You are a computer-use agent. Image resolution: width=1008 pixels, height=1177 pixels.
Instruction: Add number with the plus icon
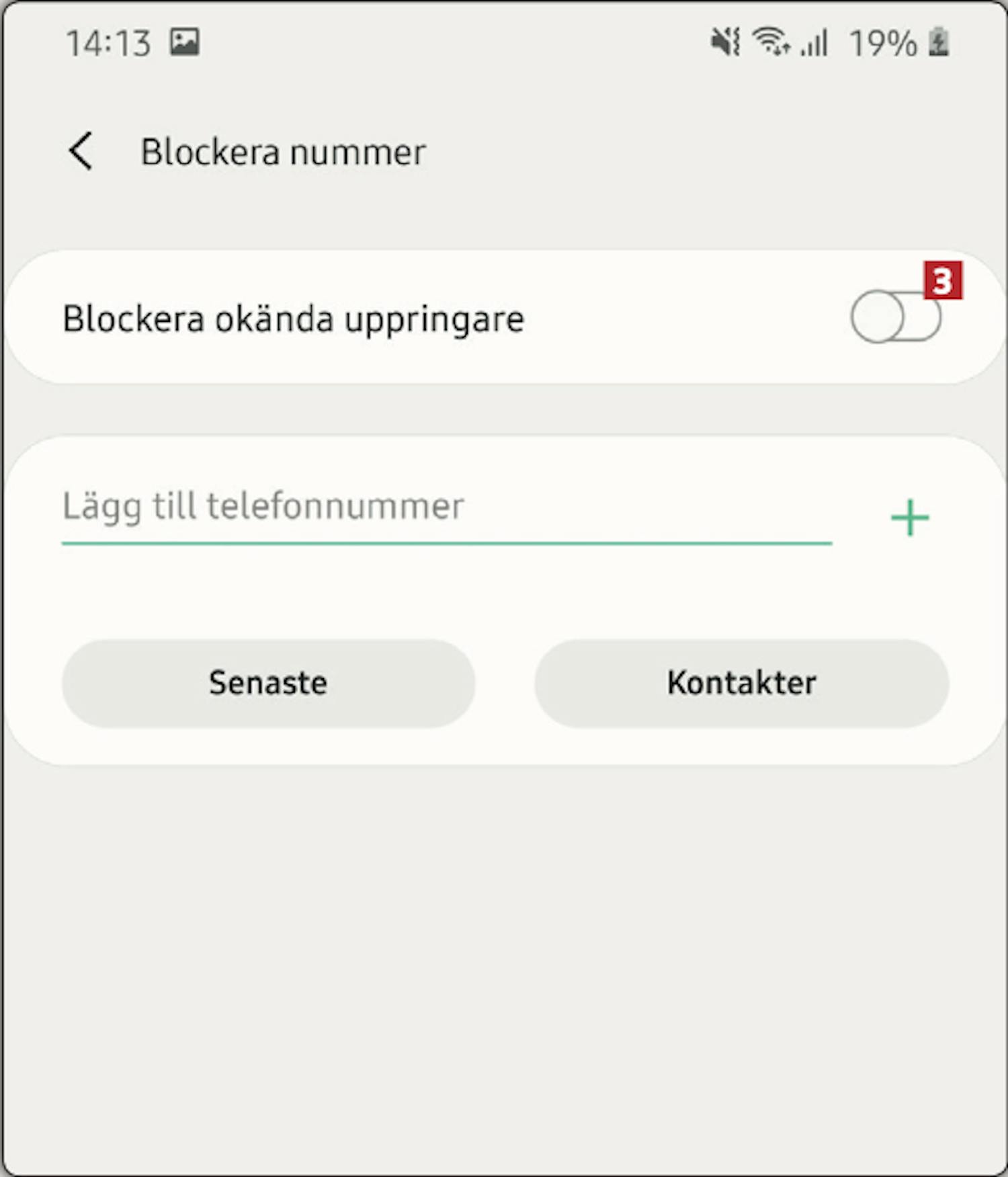(x=910, y=518)
